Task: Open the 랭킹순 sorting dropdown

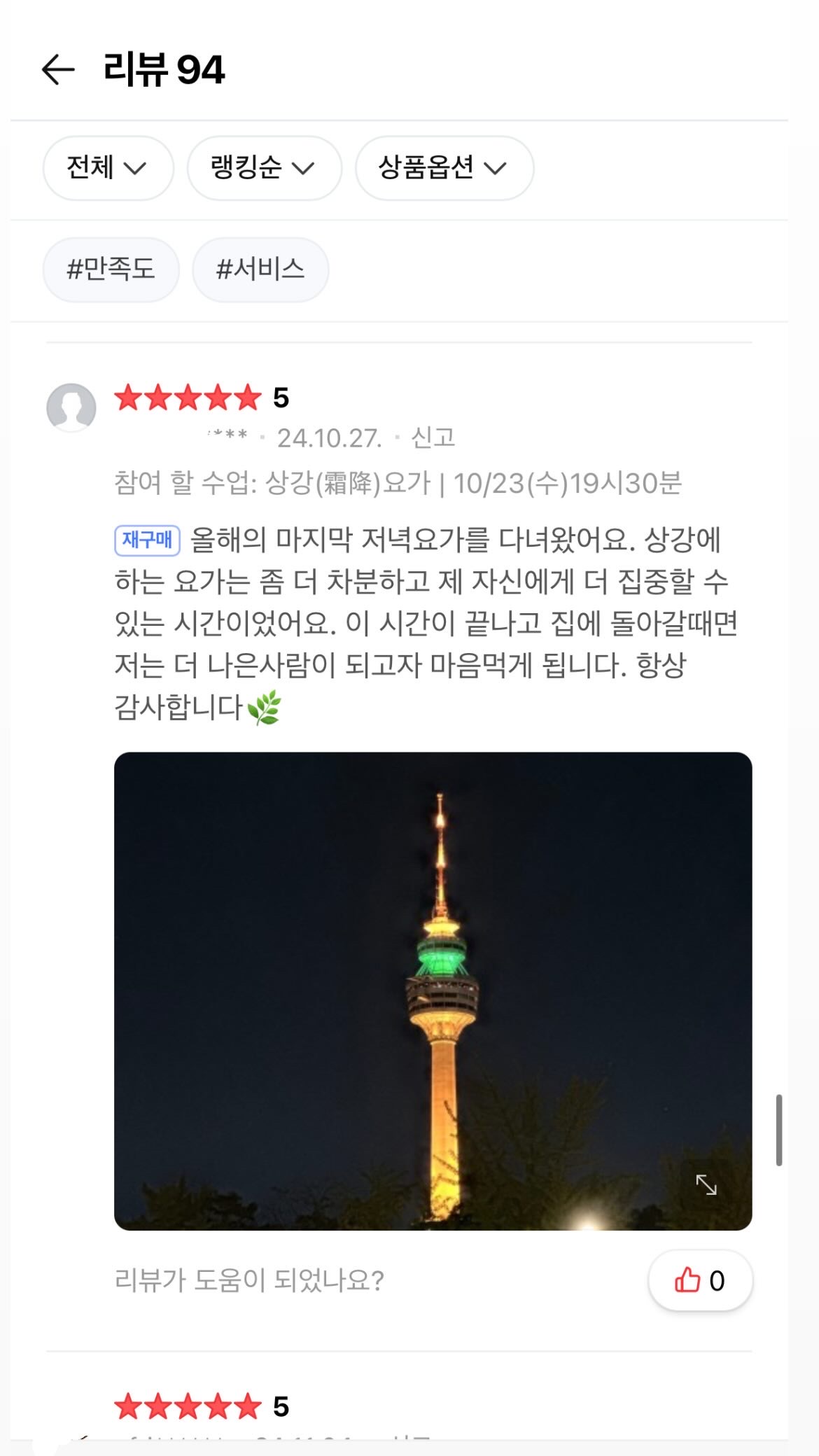Action: (264, 168)
